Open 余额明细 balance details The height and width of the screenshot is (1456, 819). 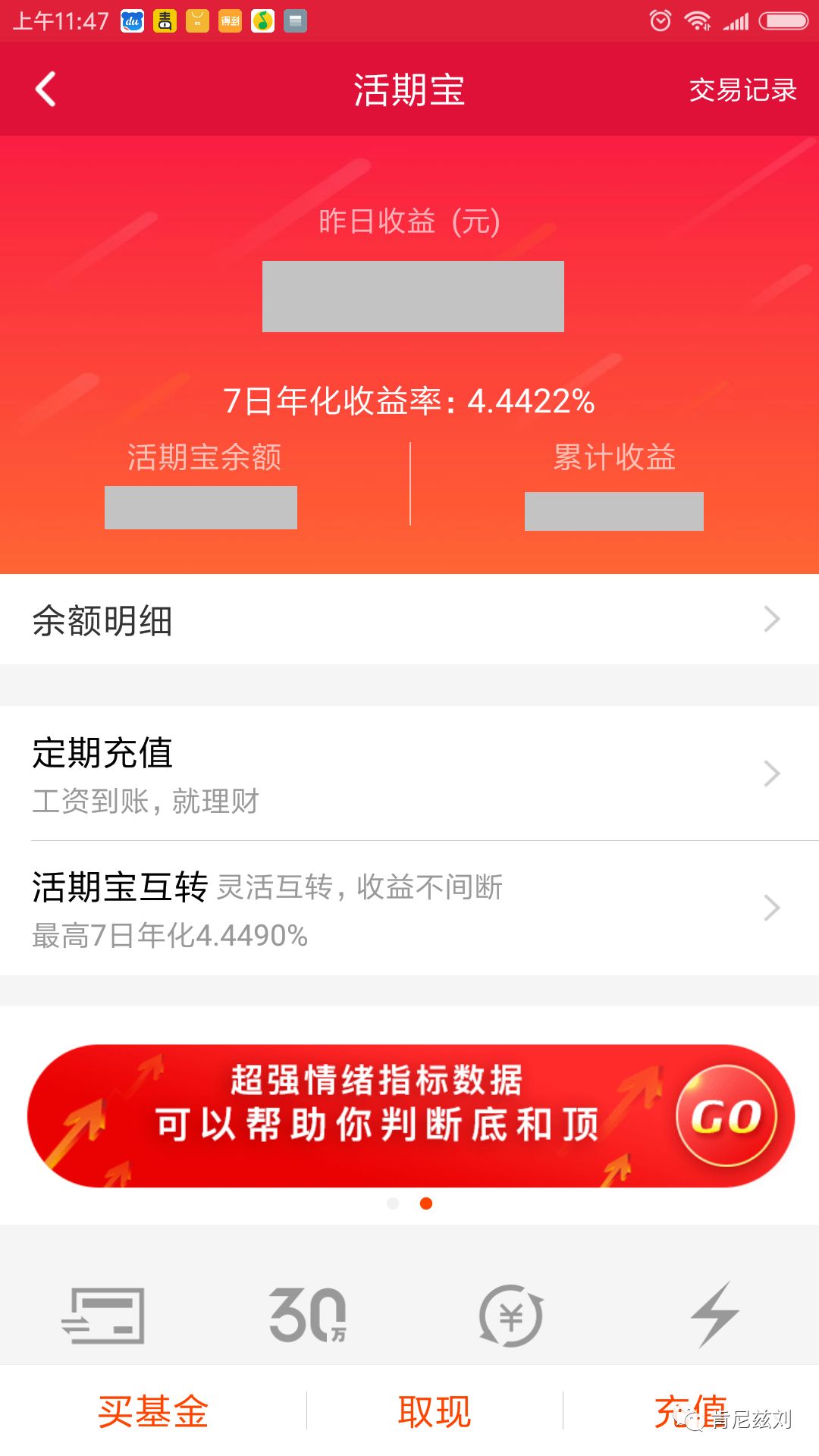[409, 620]
